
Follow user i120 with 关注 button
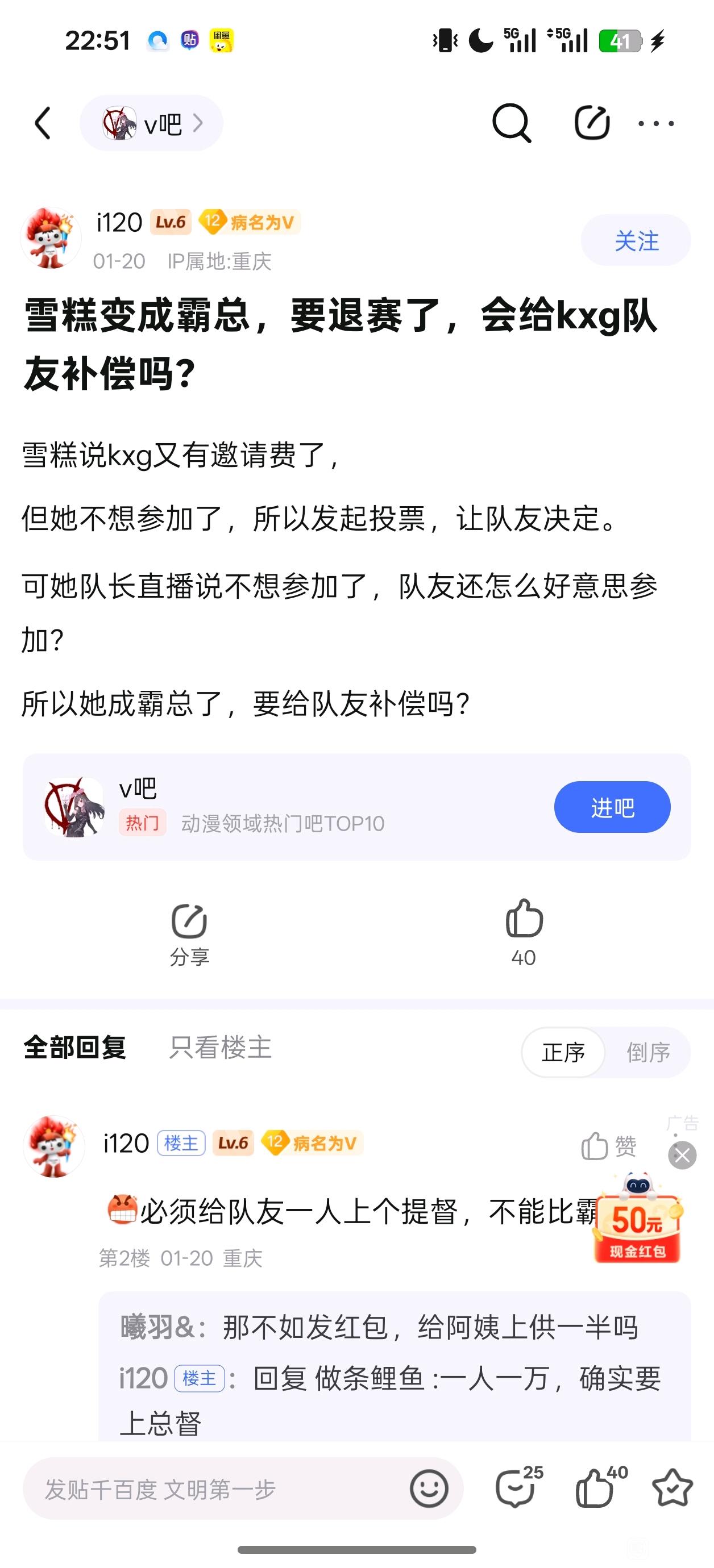tap(636, 241)
